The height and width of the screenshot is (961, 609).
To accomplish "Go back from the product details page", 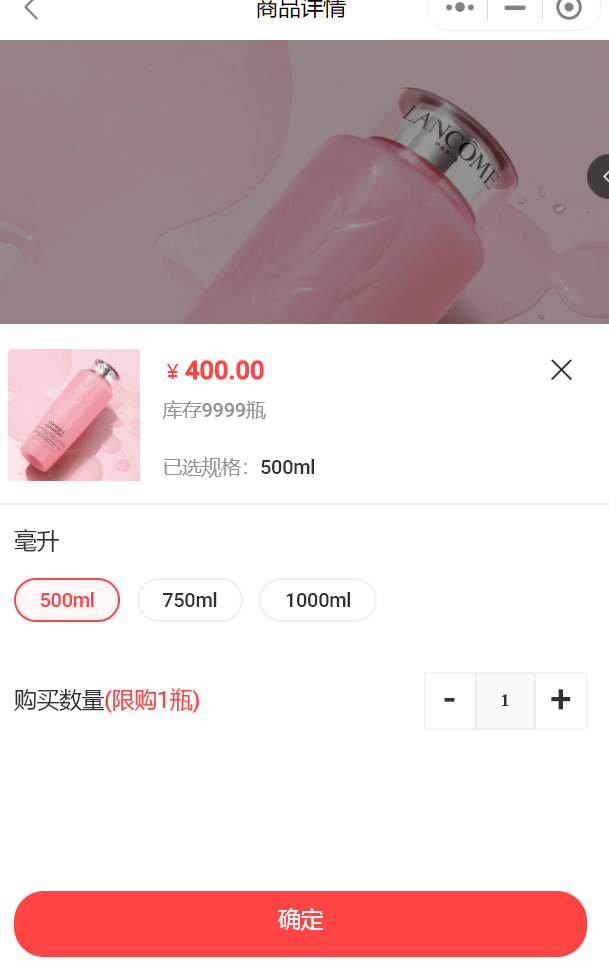I will tap(31, 9).
